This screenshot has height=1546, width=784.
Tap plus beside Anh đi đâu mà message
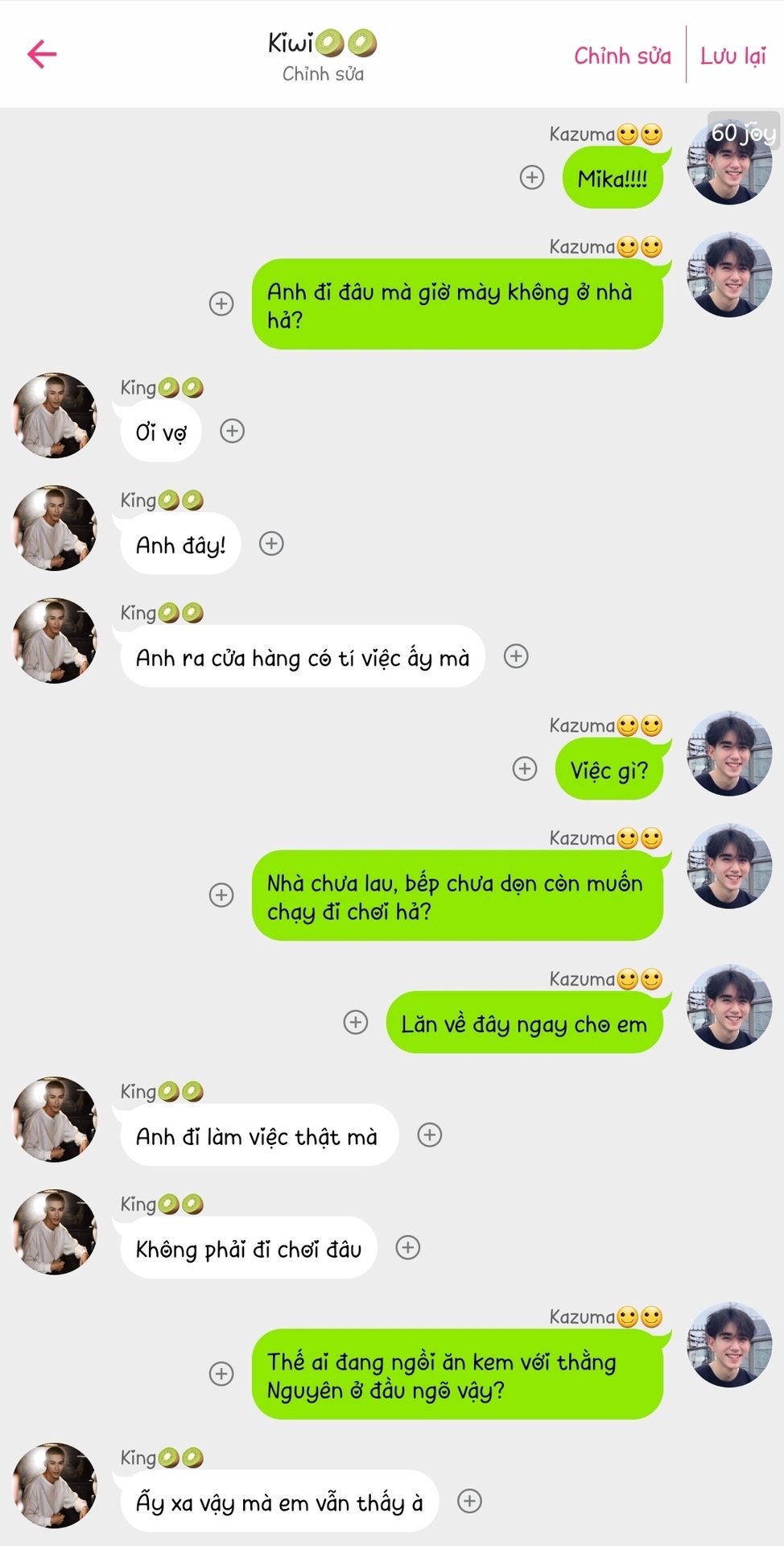(x=221, y=304)
